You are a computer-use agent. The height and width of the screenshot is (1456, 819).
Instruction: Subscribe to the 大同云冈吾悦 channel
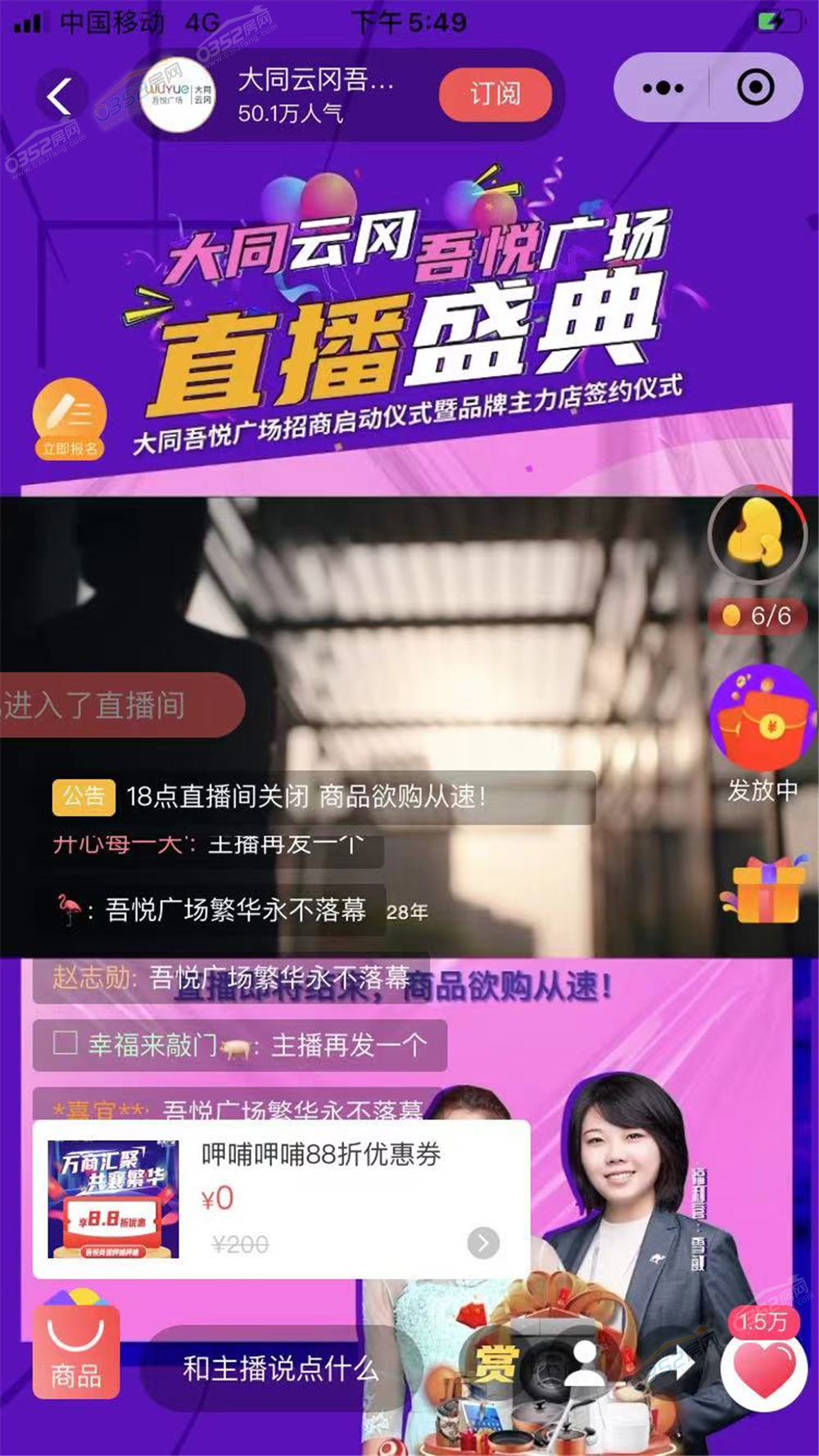[495, 94]
